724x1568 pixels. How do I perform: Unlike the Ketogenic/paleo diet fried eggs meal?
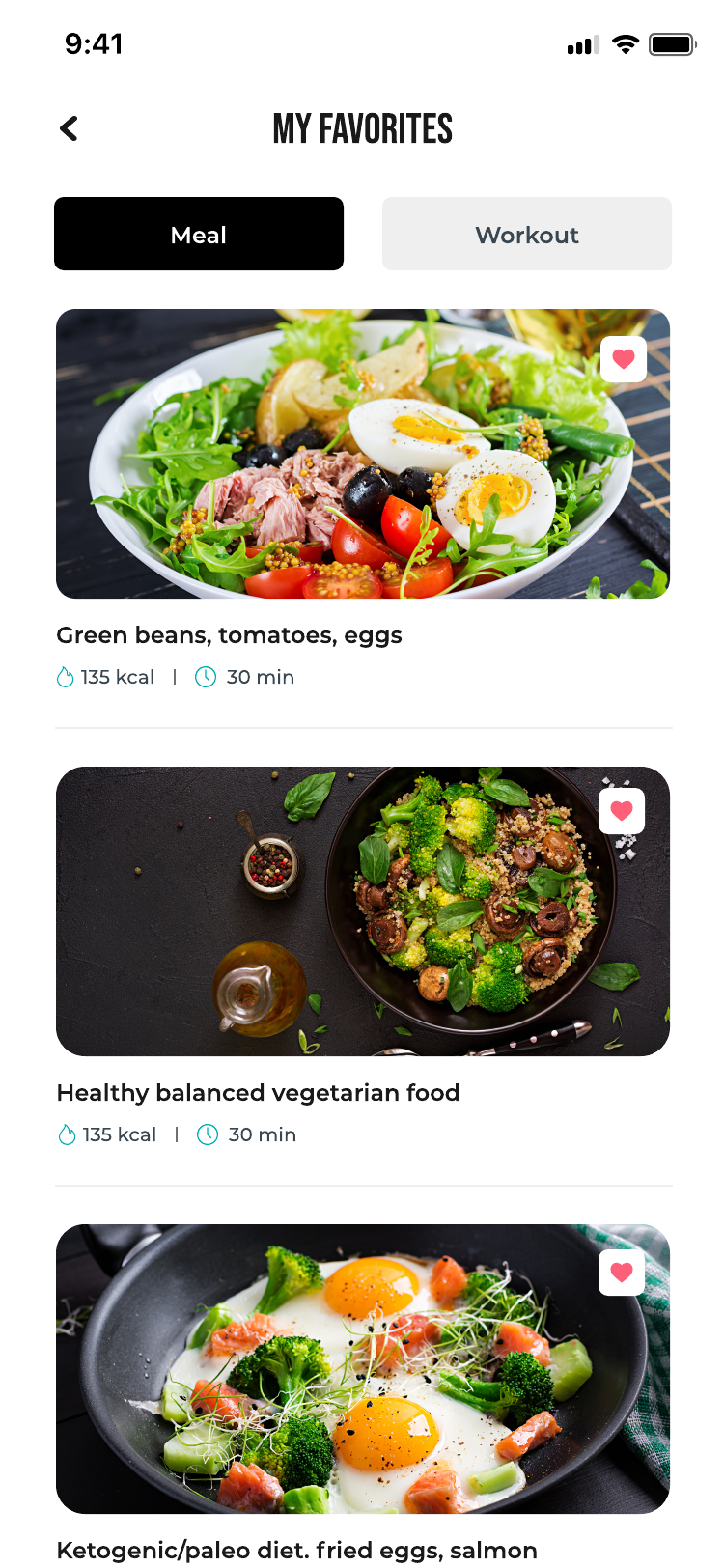click(x=622, y=1273)
